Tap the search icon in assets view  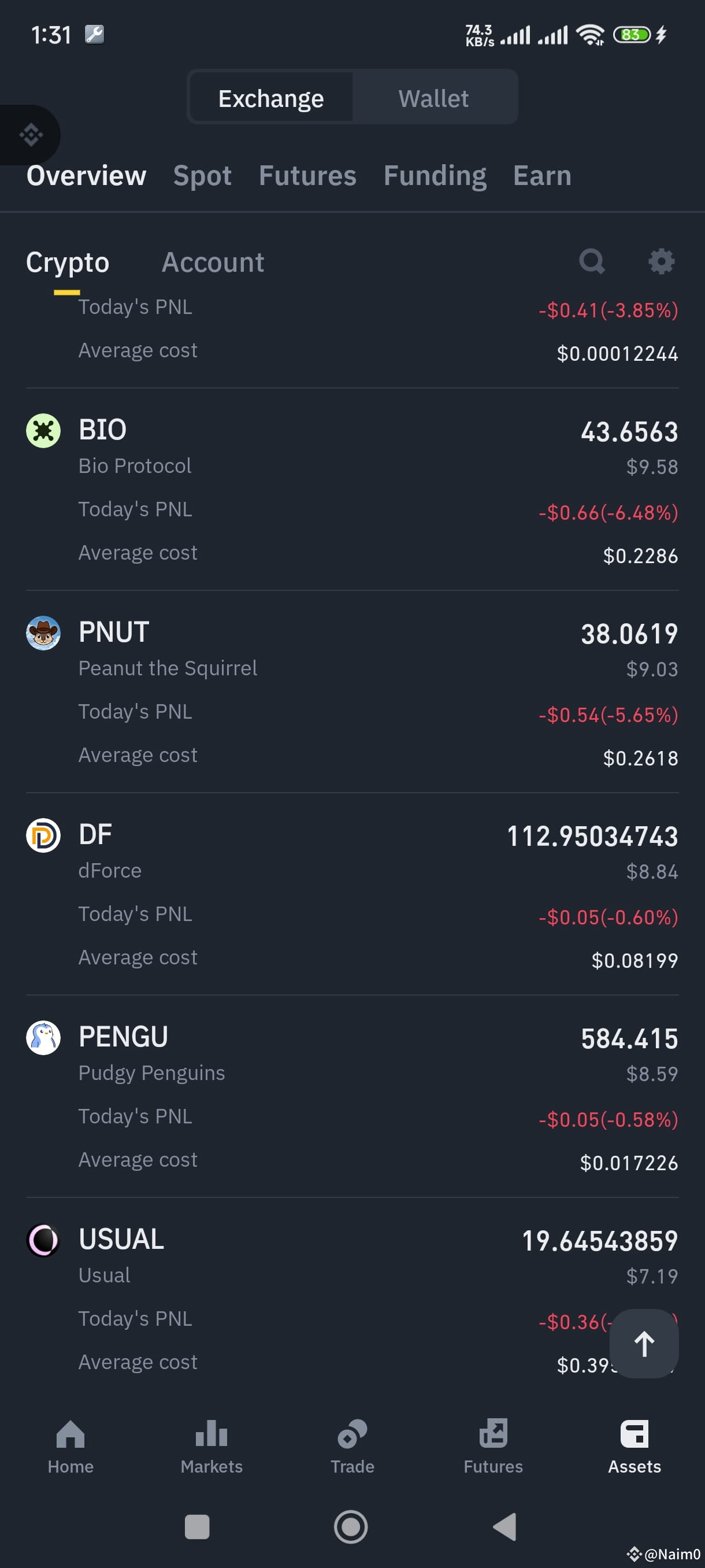tap(592, 262)
